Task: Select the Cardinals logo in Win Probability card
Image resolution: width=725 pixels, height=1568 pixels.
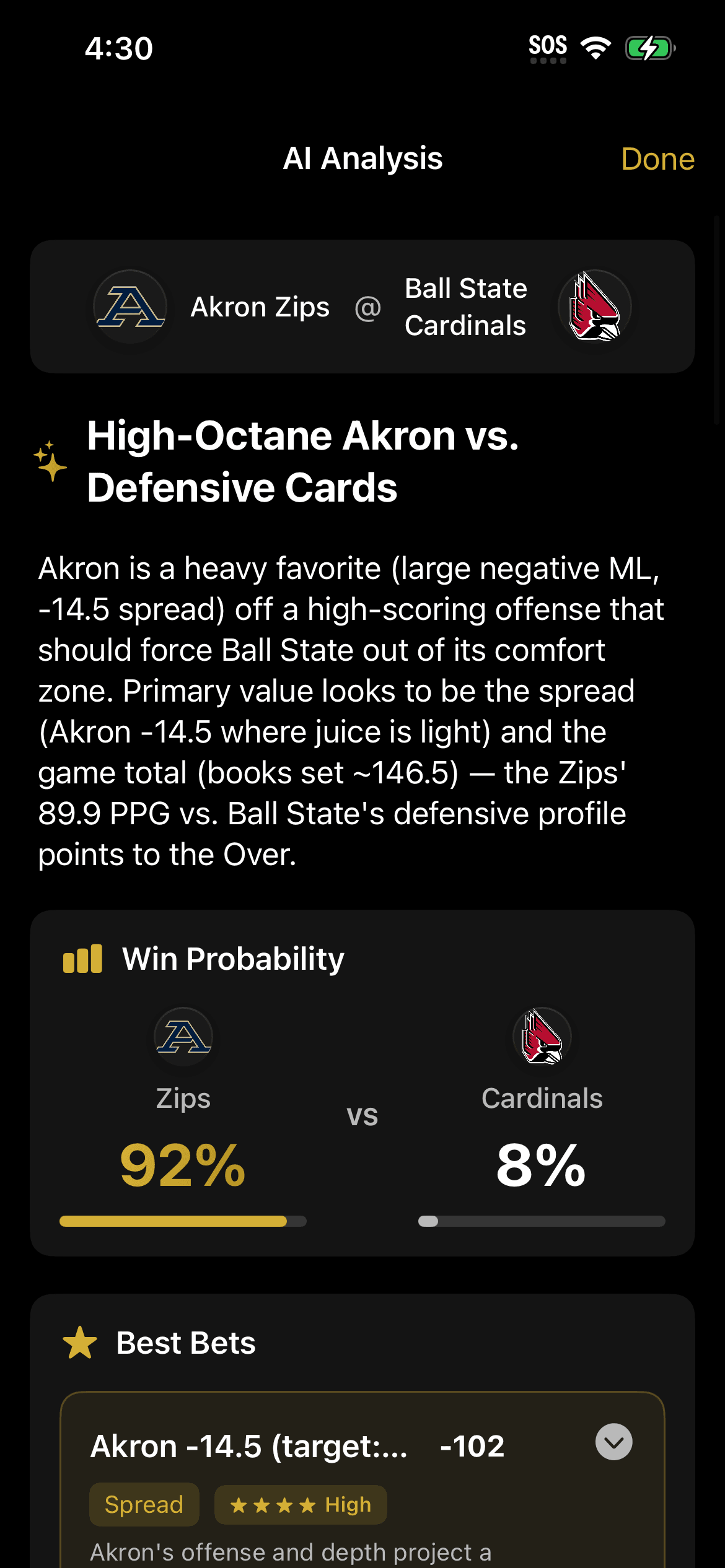Action: click(542, 1037)
